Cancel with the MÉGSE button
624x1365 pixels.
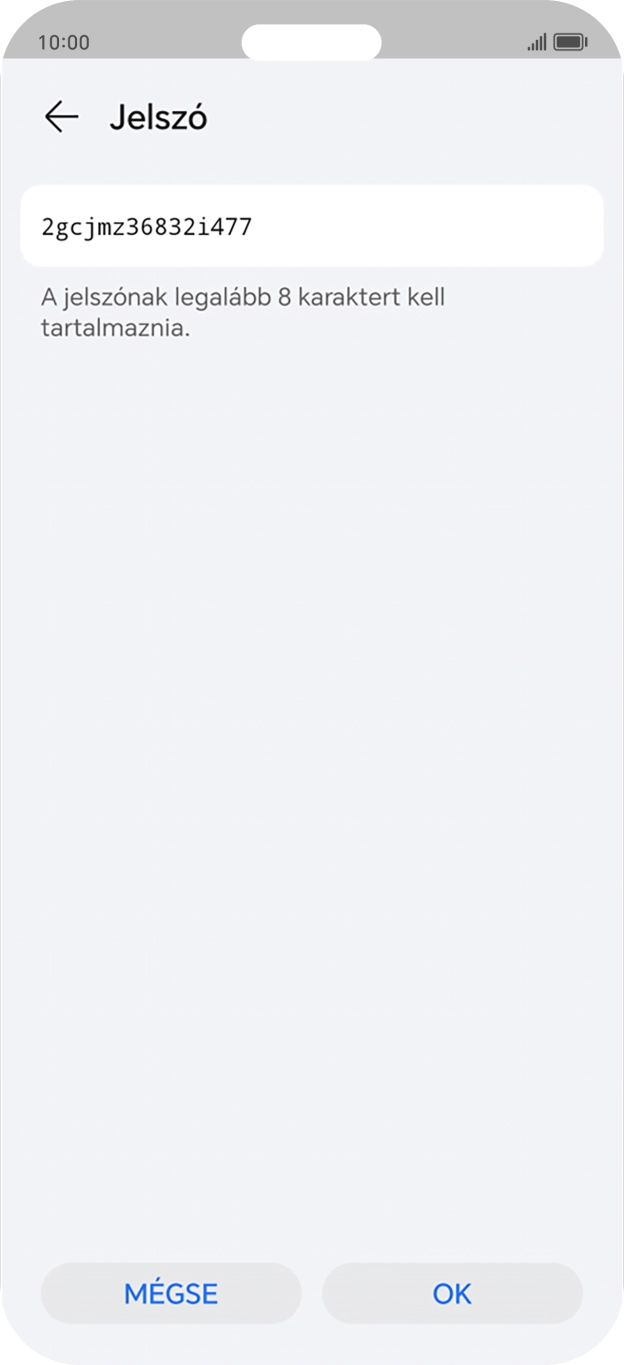[x=171, y=1293]
